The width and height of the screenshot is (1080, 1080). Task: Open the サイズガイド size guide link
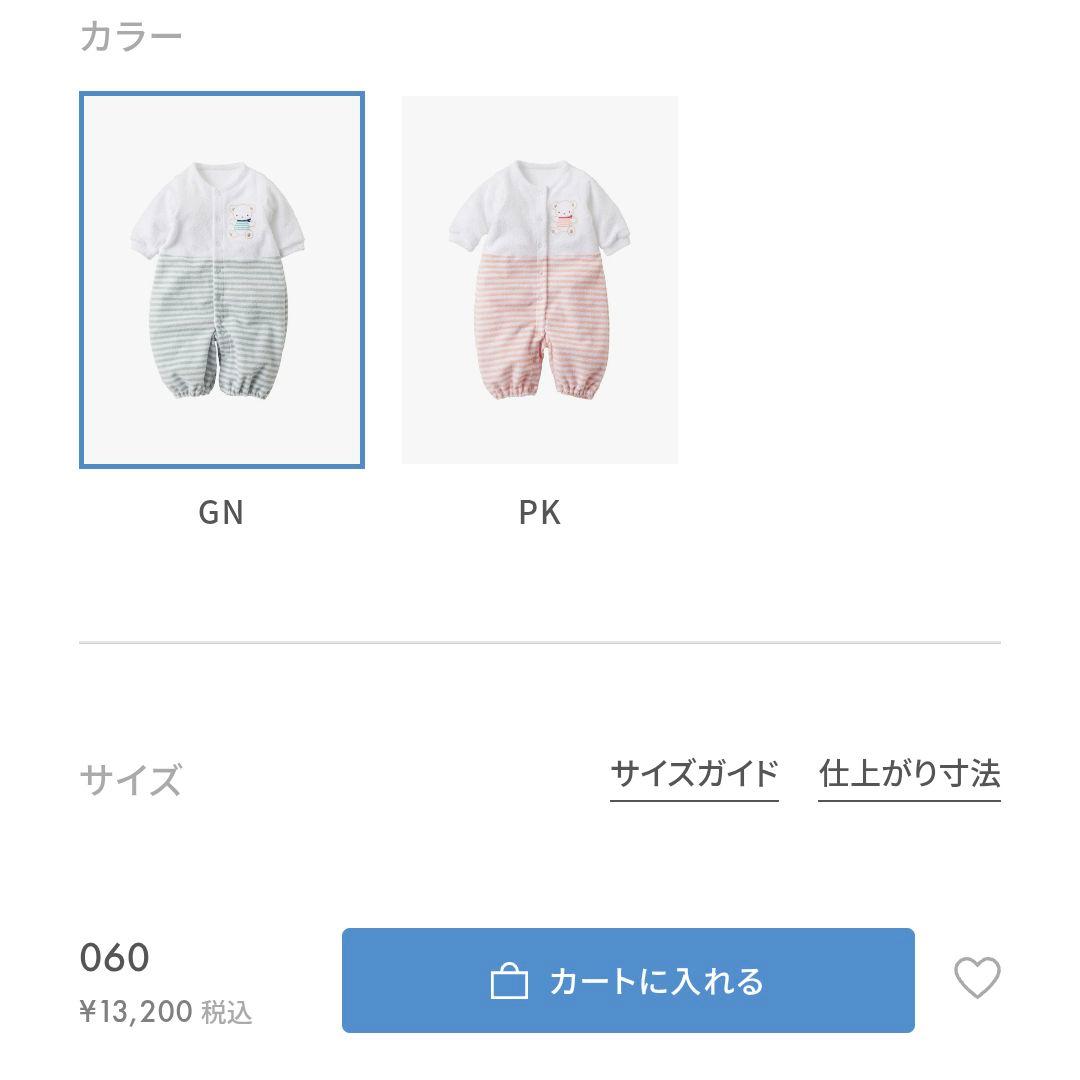(x=694, y=774)
